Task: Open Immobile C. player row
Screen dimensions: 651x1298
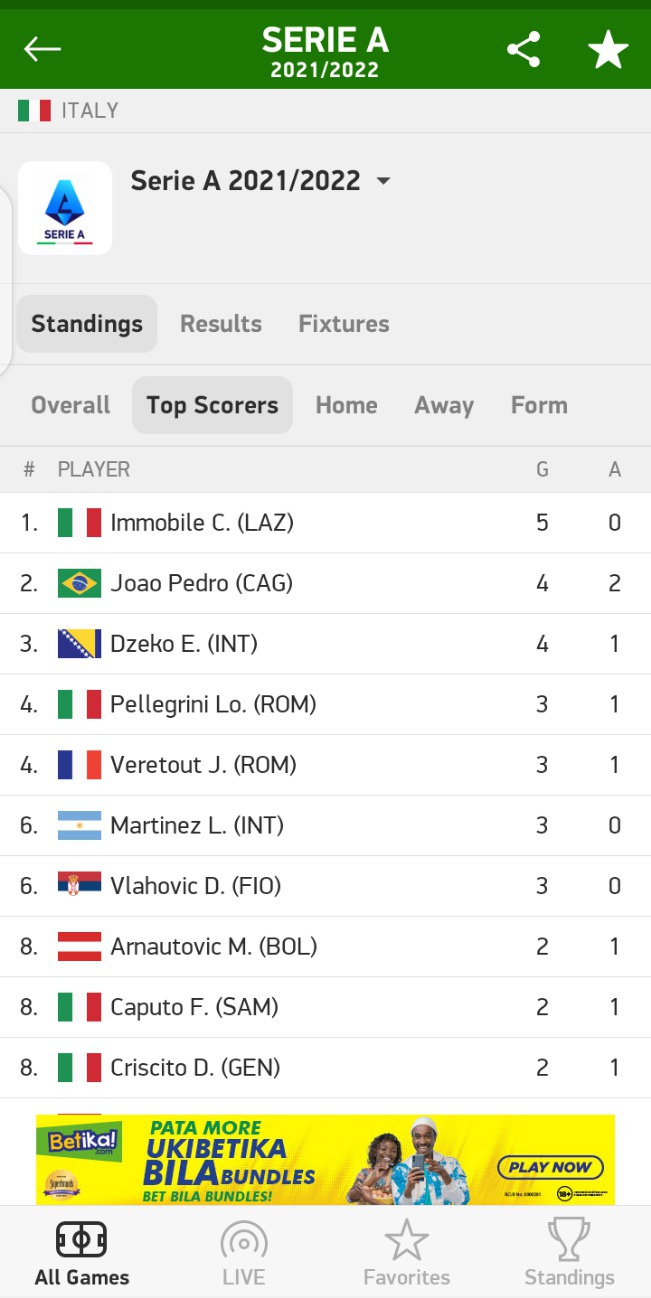Action: click(x=325, y=523)
